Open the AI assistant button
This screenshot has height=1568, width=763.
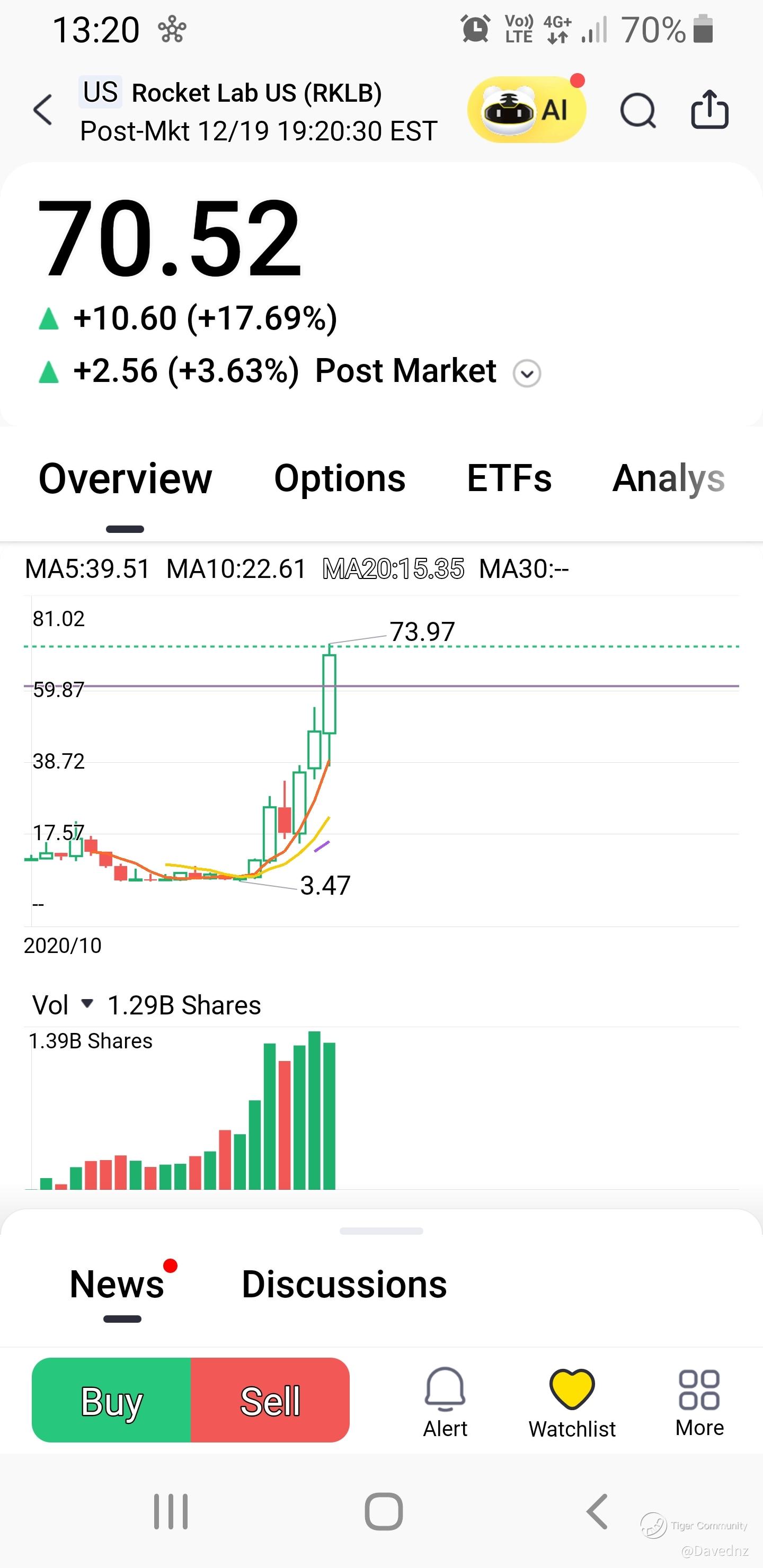pyautogui.click(x=527, y=110)
